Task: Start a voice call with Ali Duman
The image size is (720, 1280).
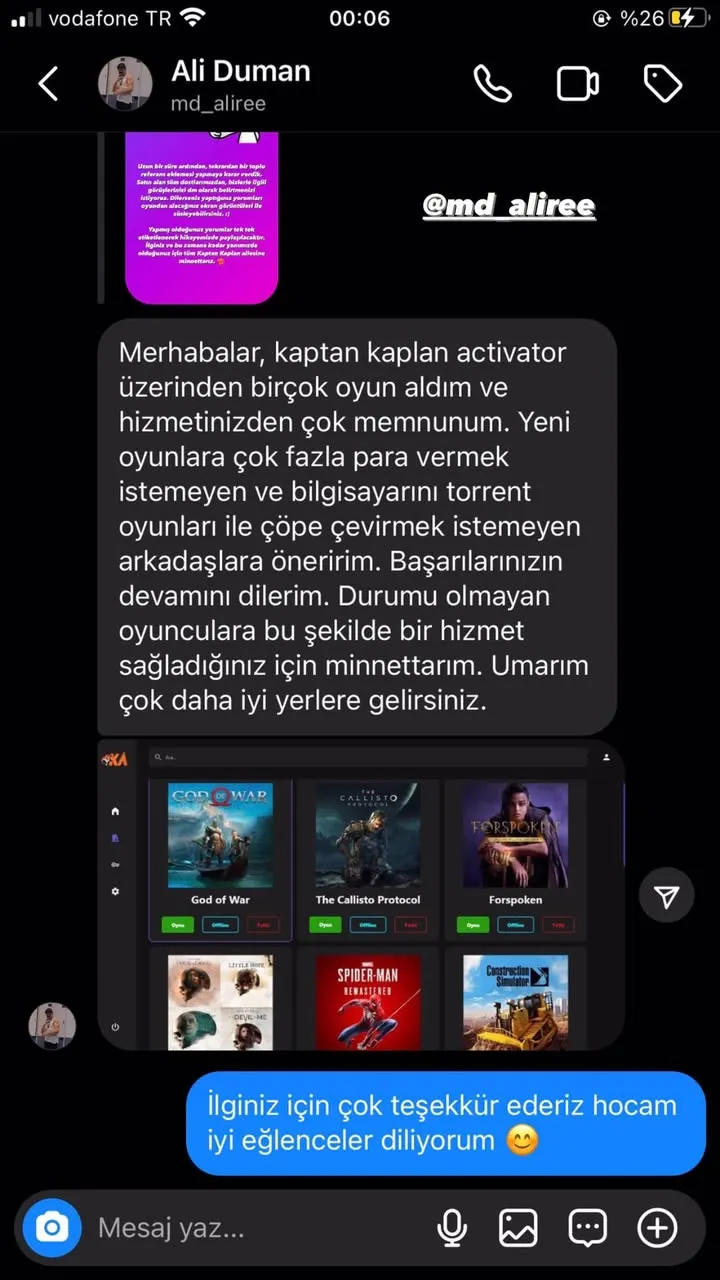Action: (x=492, y=84)
